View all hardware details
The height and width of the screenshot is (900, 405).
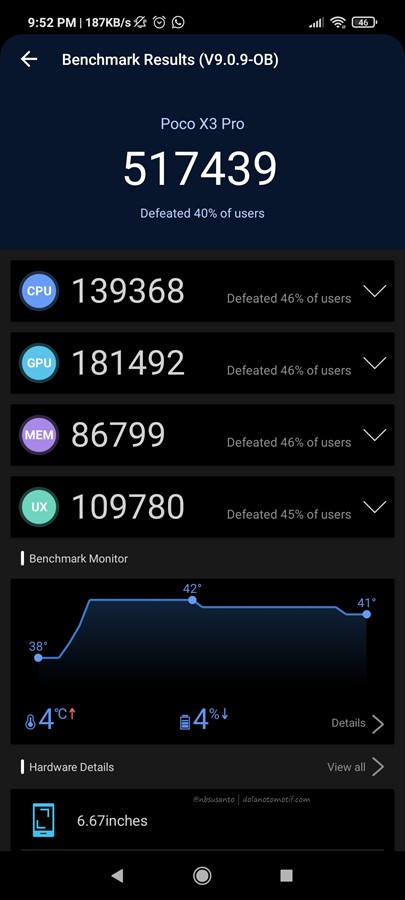point(356,767)
